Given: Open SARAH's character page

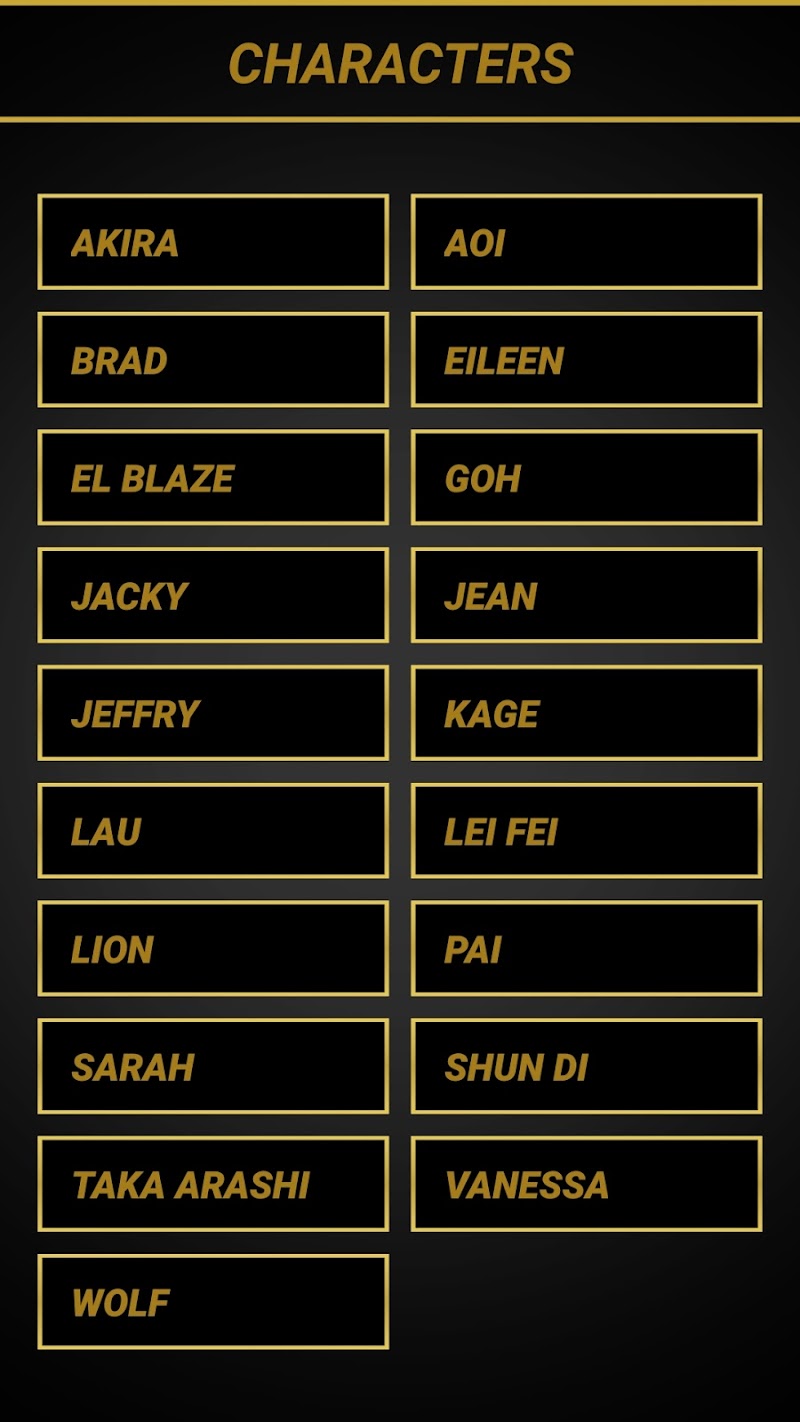Looking at the screenshot, I should pos(213,1066).
